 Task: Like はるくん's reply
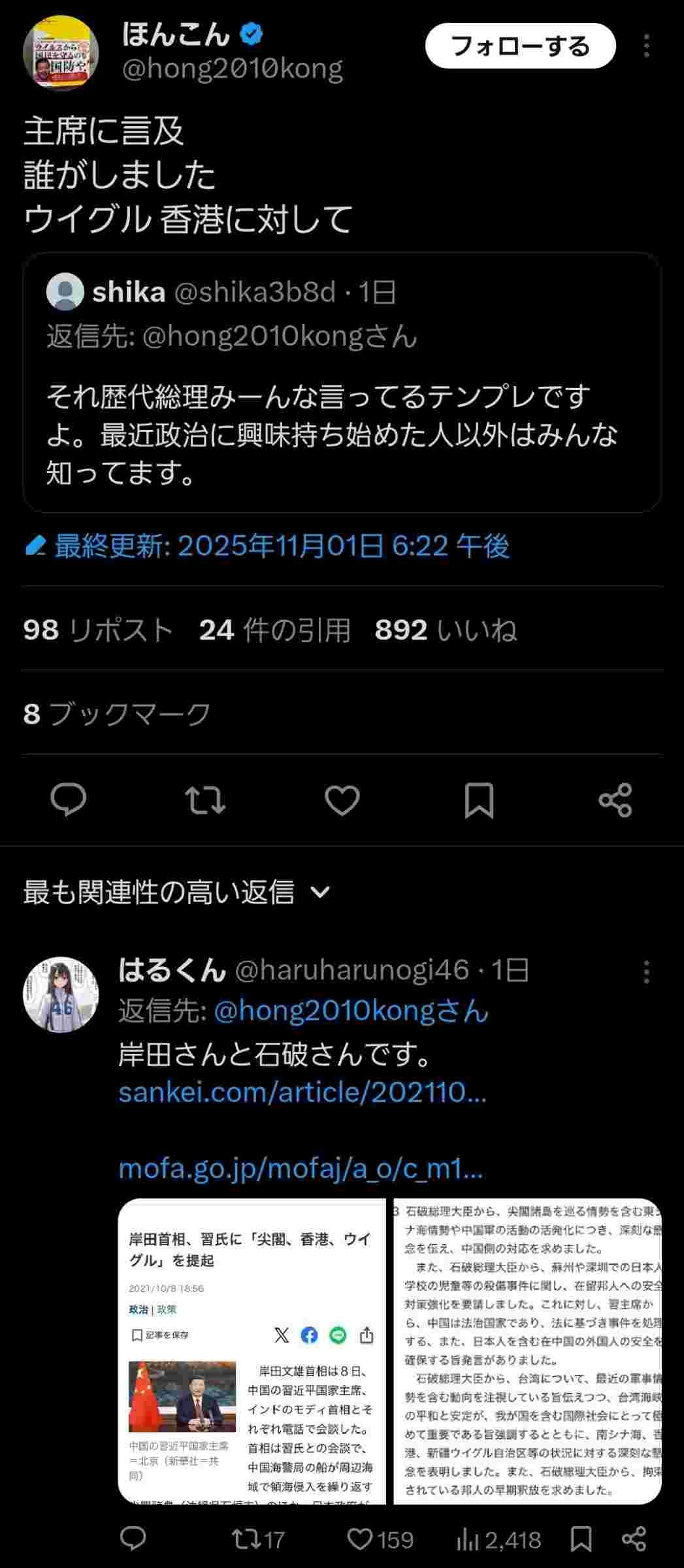click(x=360, y=1540)
